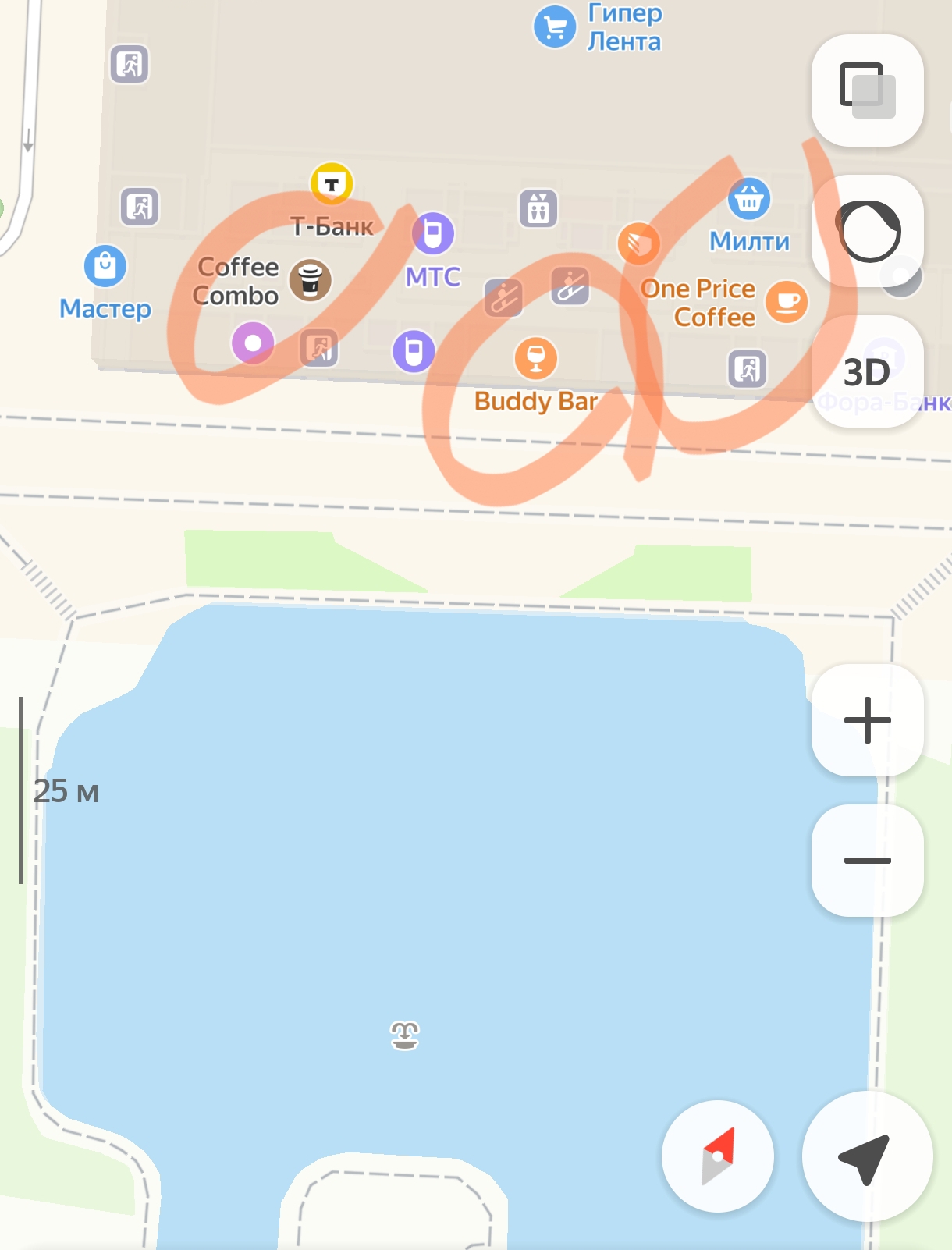Center map on my location arrow

tap(866, 1156)
